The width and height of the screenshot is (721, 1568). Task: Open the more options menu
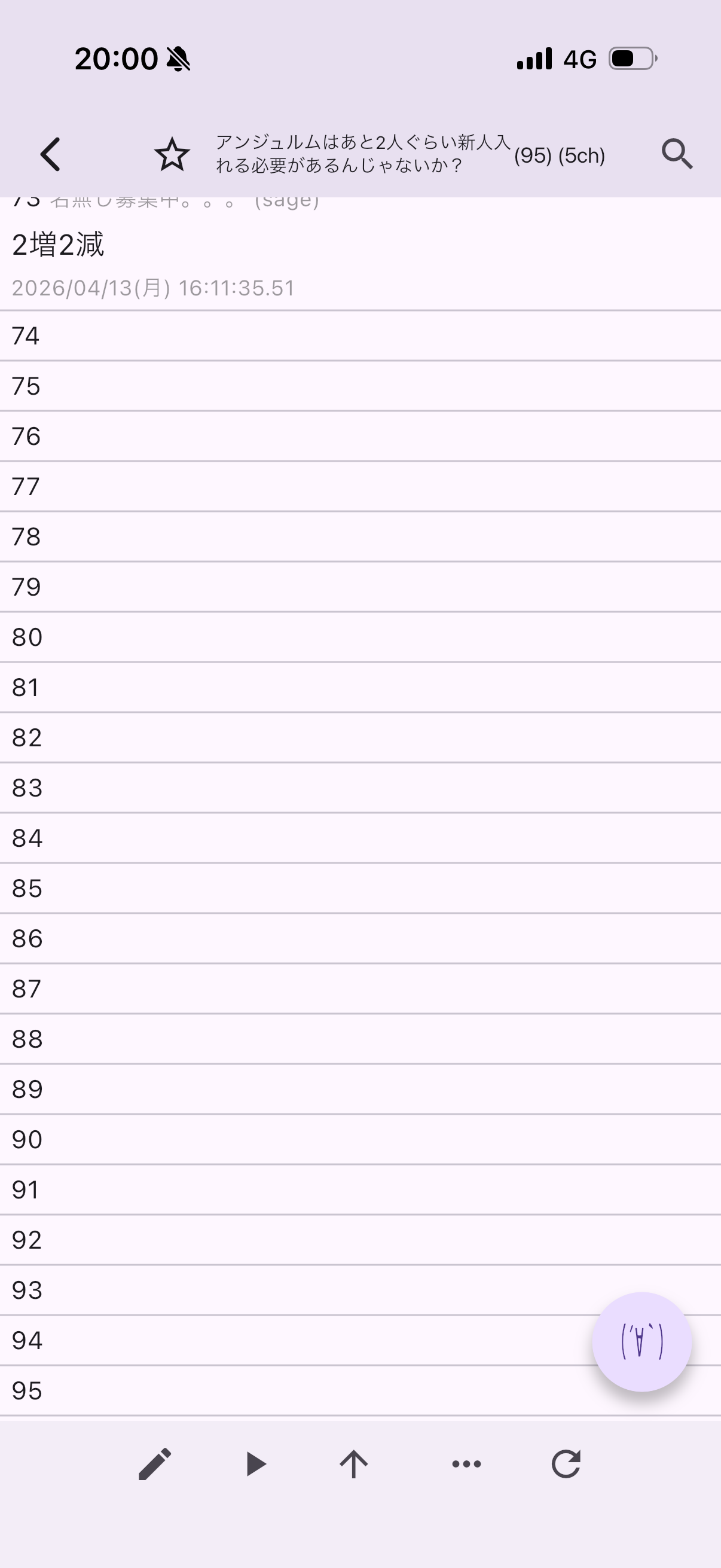tap(466, 1464)
